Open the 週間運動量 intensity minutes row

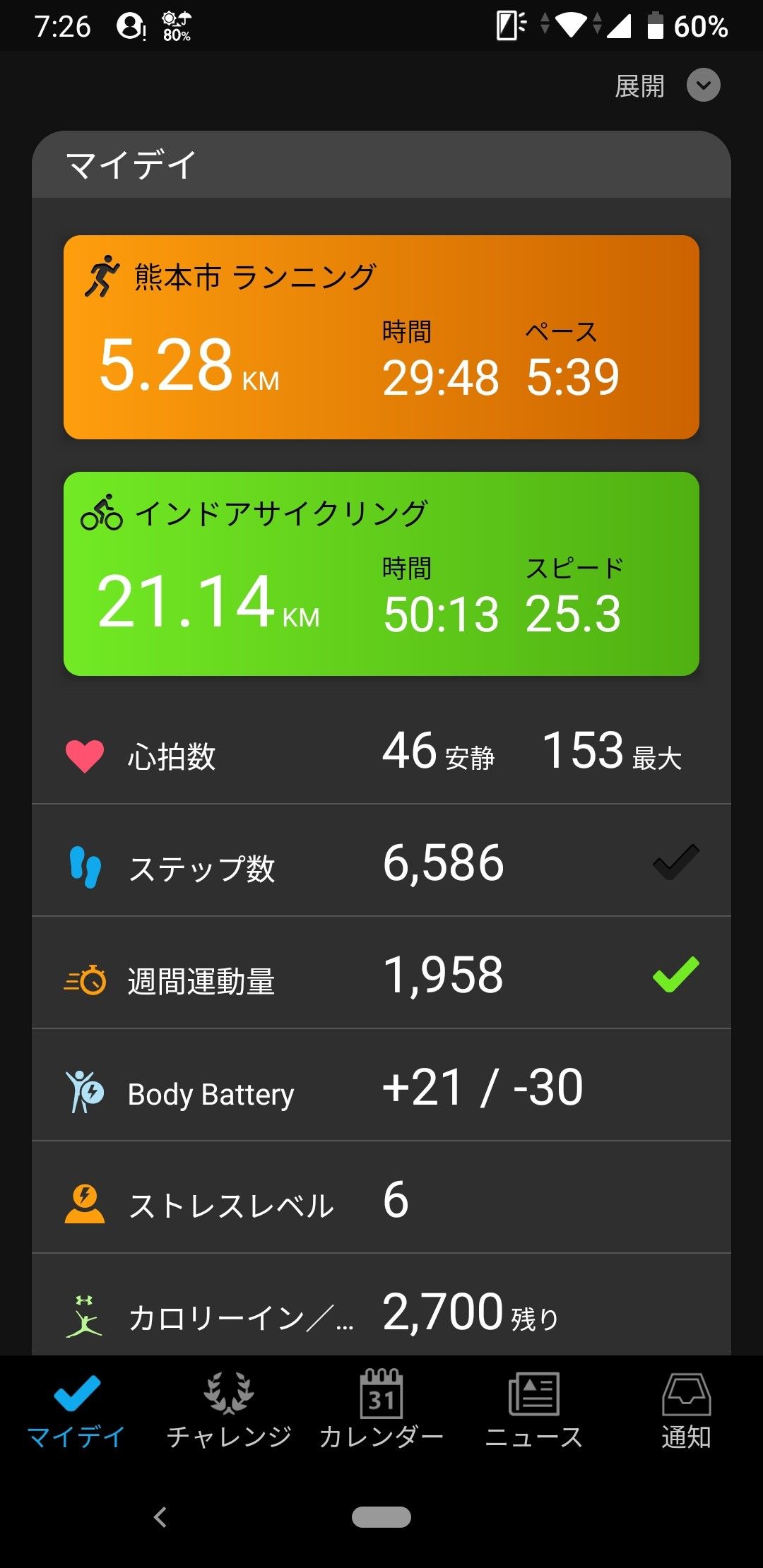(x=381, y=976)
